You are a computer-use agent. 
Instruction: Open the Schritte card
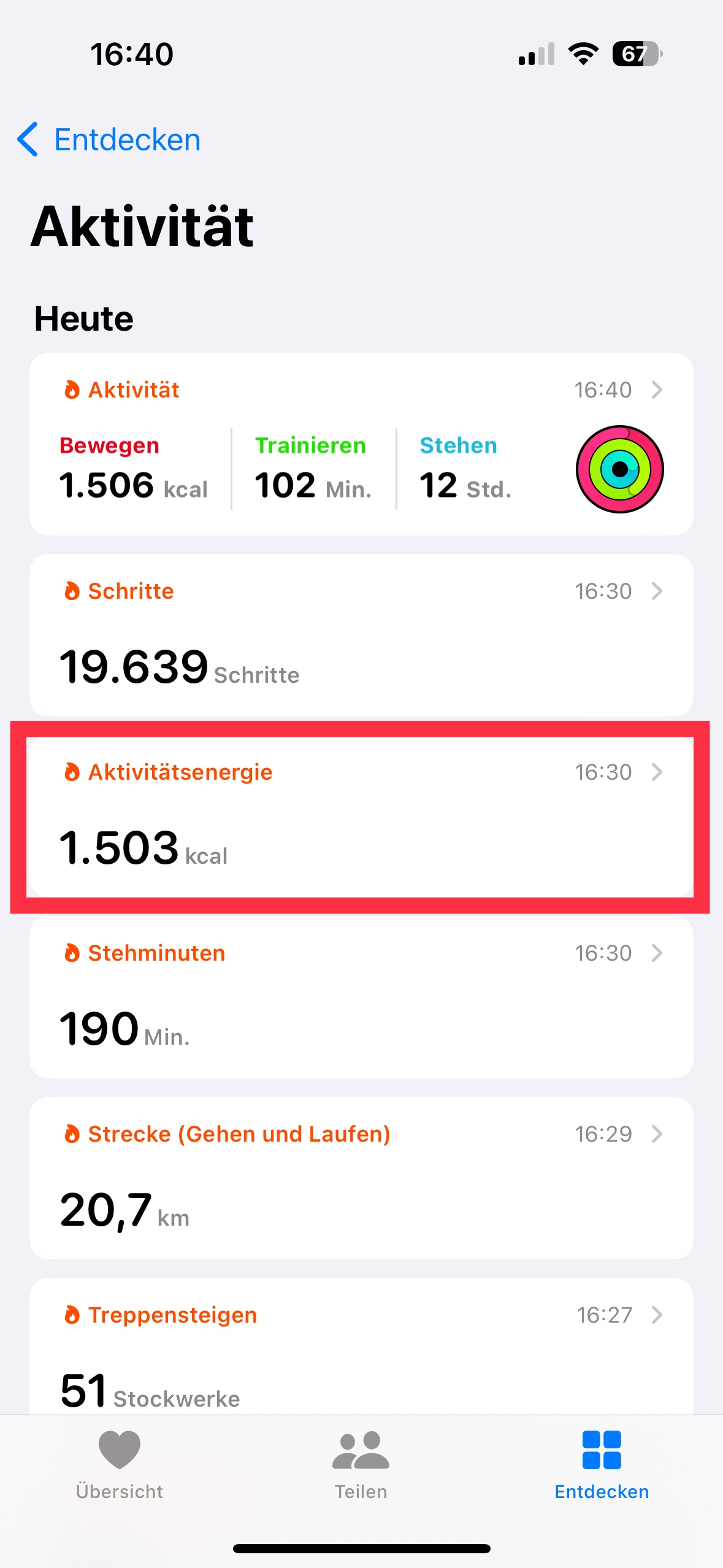point(361,635)
